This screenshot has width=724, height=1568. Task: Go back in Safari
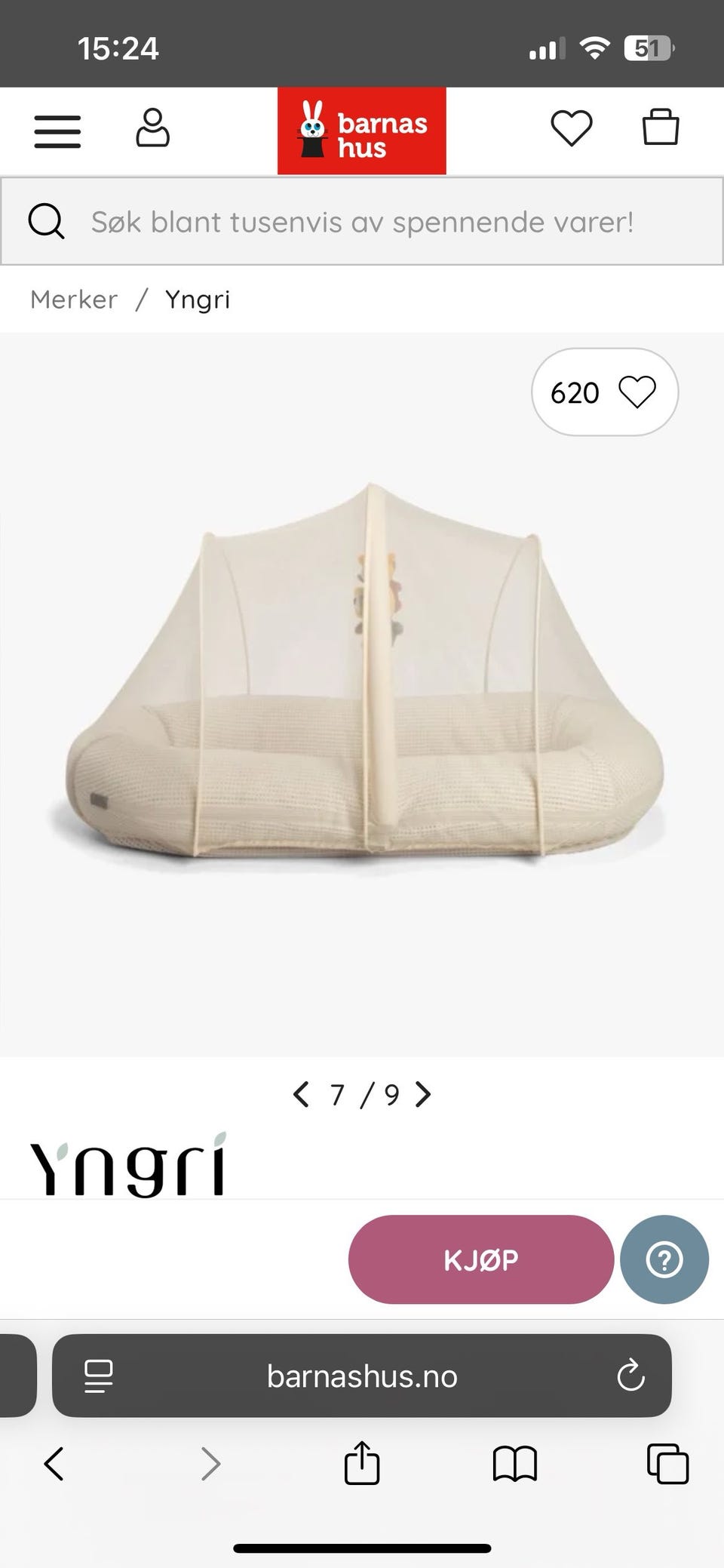54,1464
